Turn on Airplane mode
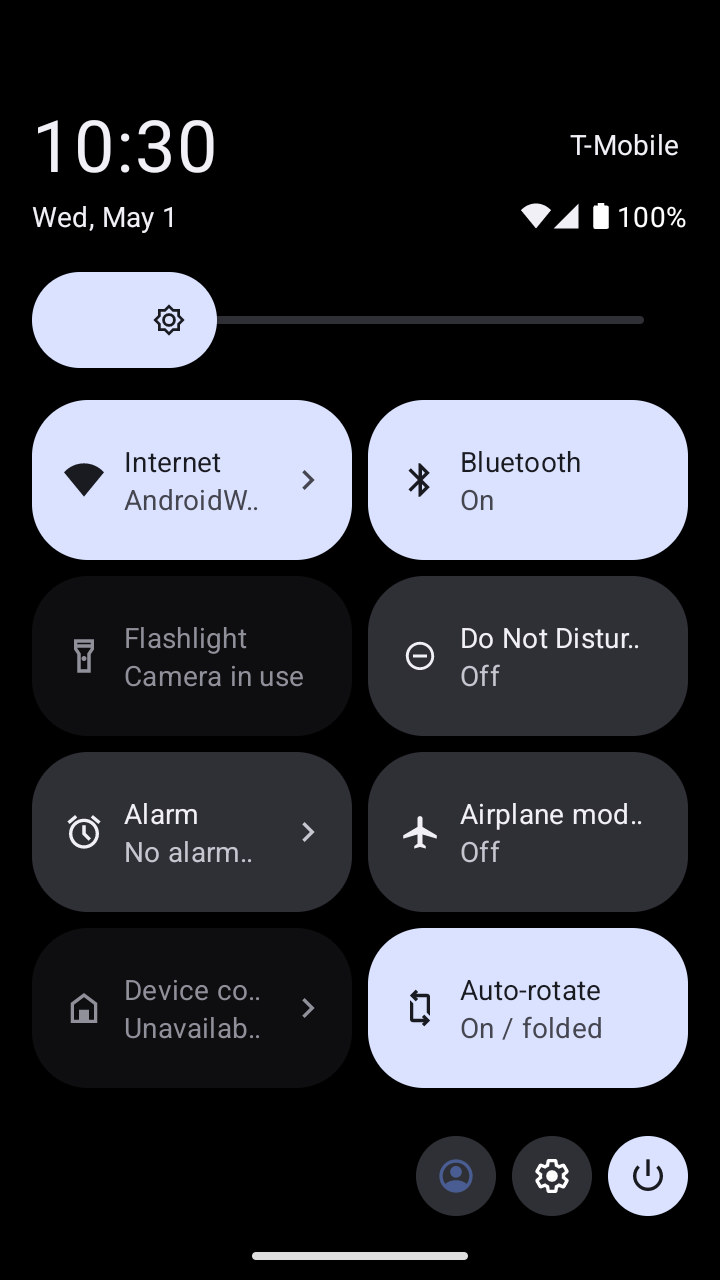The height and width of the screenshot is (1280, 720). point(528,832)
